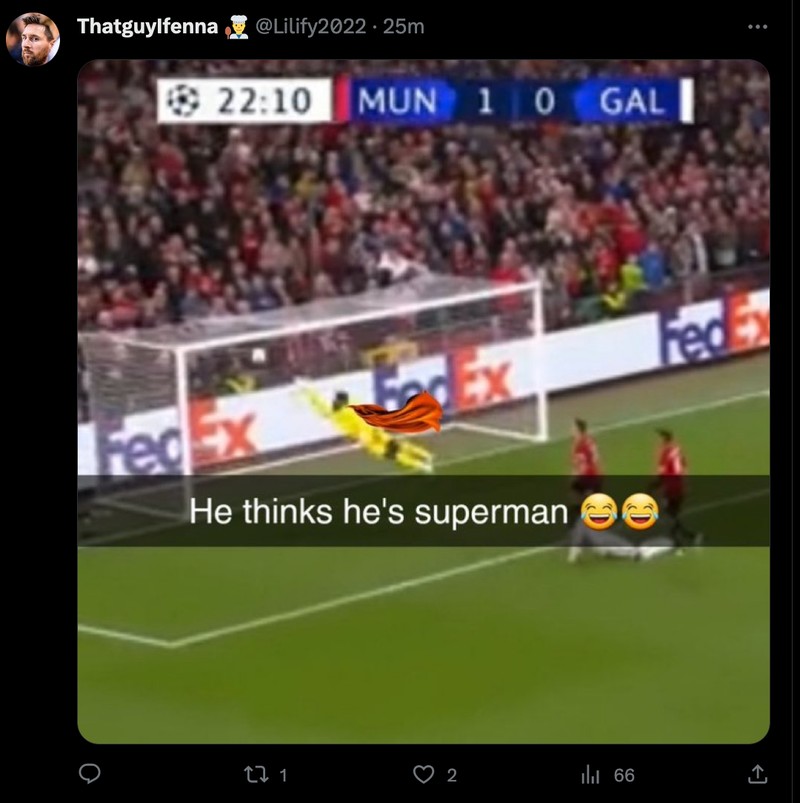Click the heart icon to favorite the tweet
This screenshot has width=800, height=803.
[425, 774]
